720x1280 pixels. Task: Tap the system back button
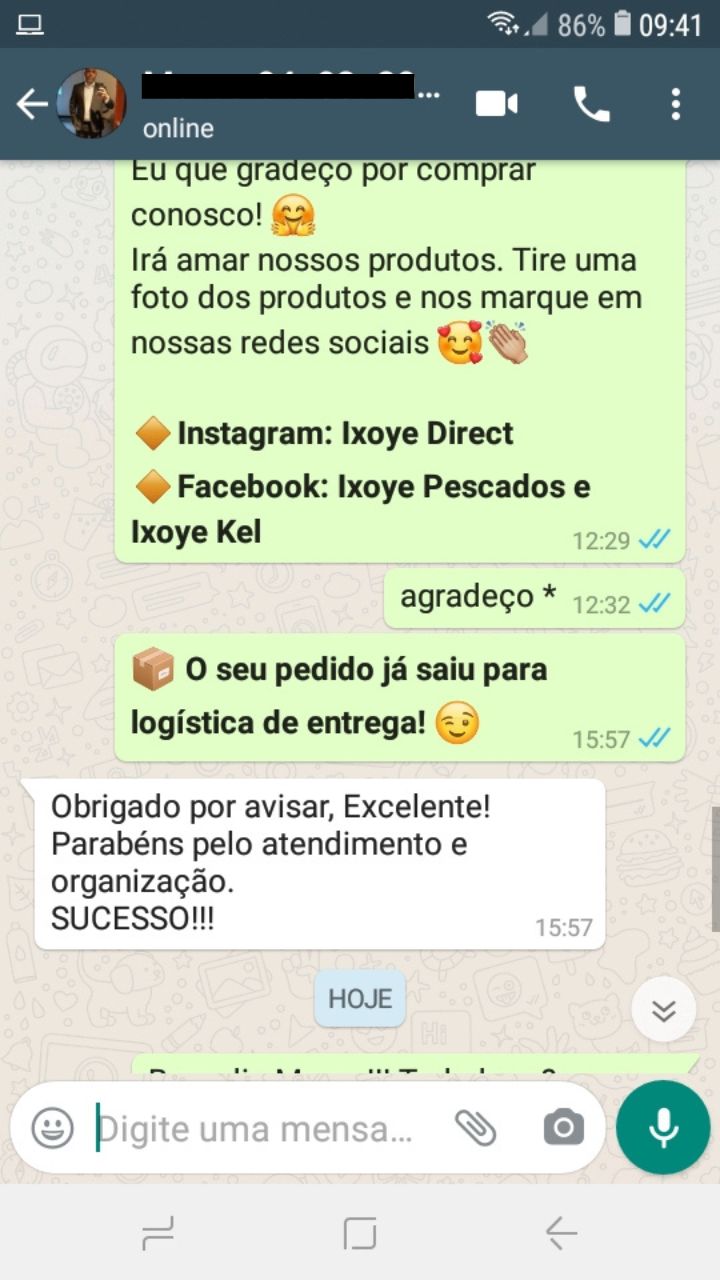[561, 1234]
